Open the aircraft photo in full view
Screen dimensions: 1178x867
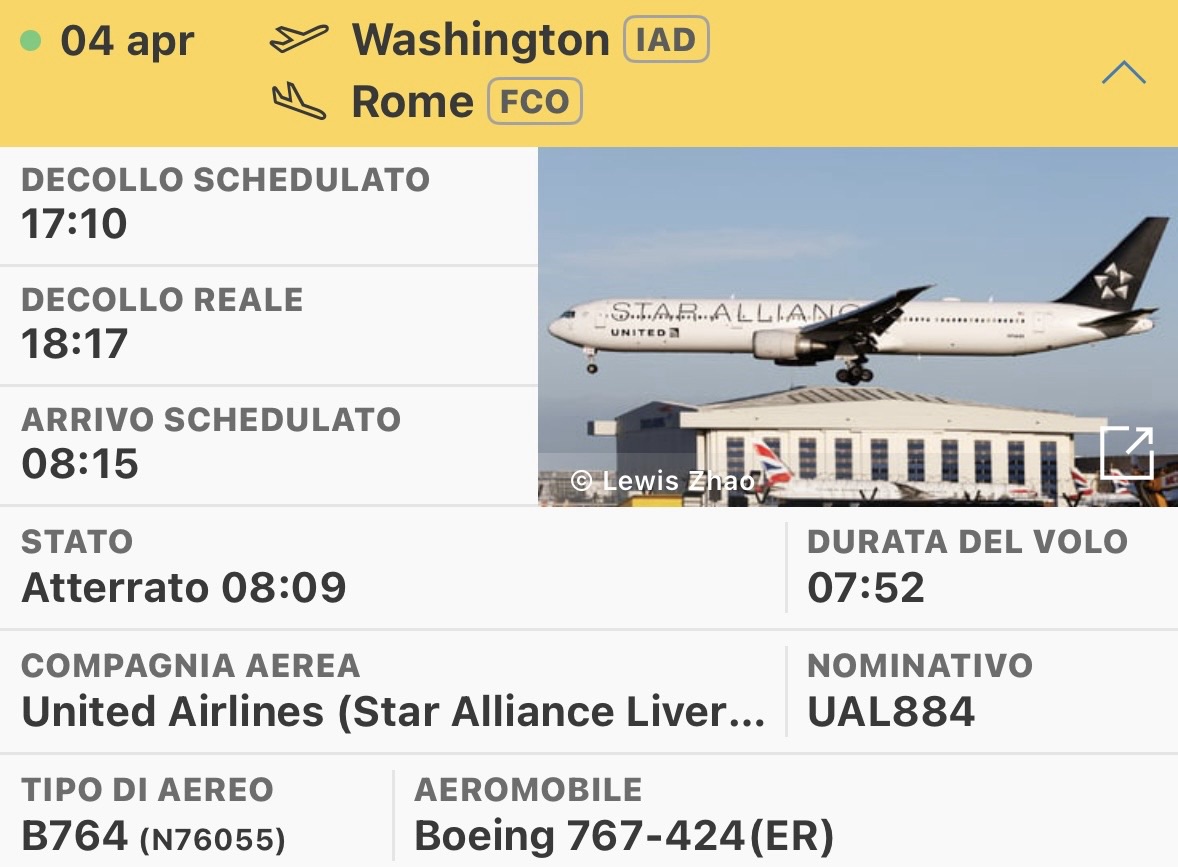[1126, 453]
